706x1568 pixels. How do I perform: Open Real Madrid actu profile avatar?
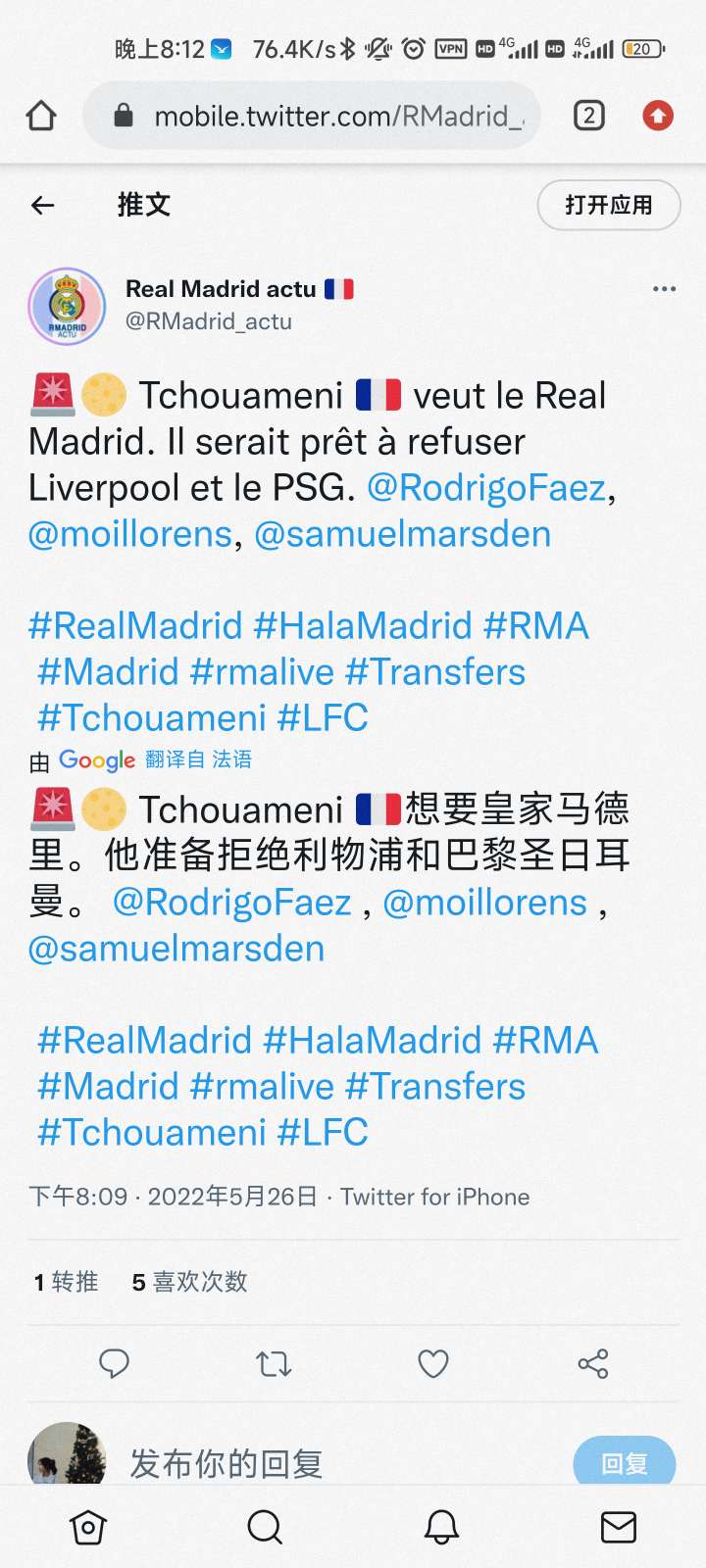(67, 307)
